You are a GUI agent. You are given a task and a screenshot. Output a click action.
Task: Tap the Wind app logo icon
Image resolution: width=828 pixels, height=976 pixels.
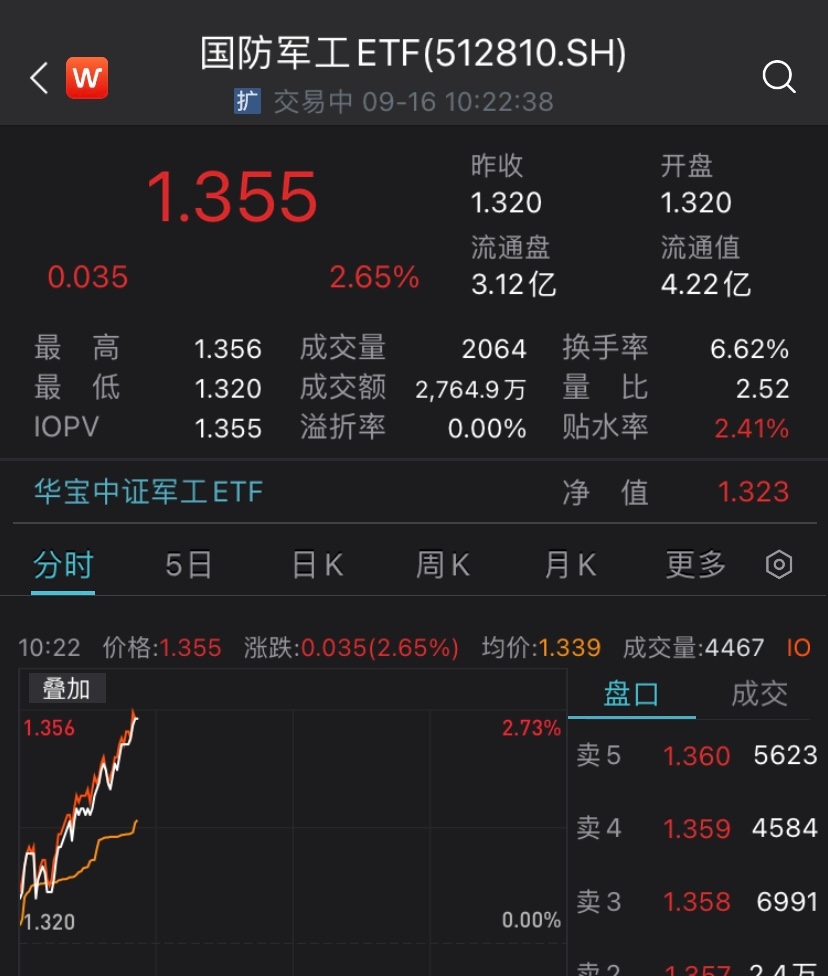click(86, 77)
